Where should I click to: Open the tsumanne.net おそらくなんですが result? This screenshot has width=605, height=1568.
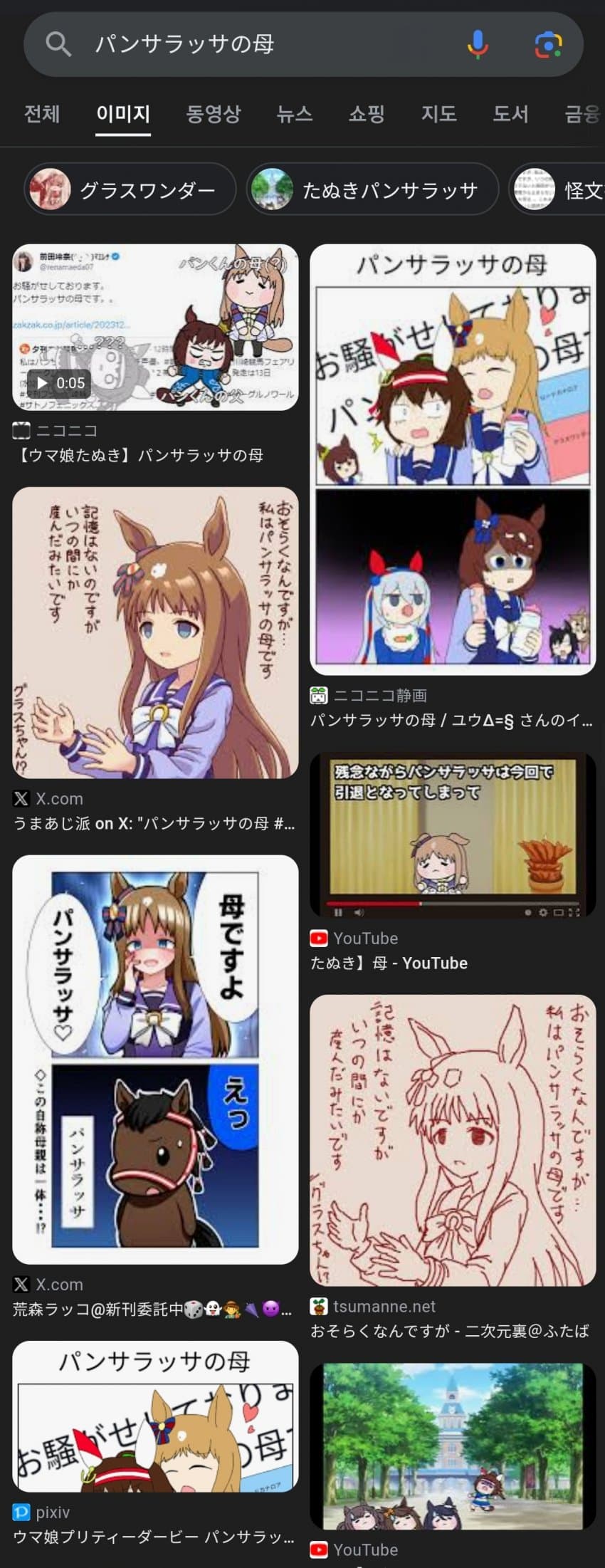(453, 1141)
